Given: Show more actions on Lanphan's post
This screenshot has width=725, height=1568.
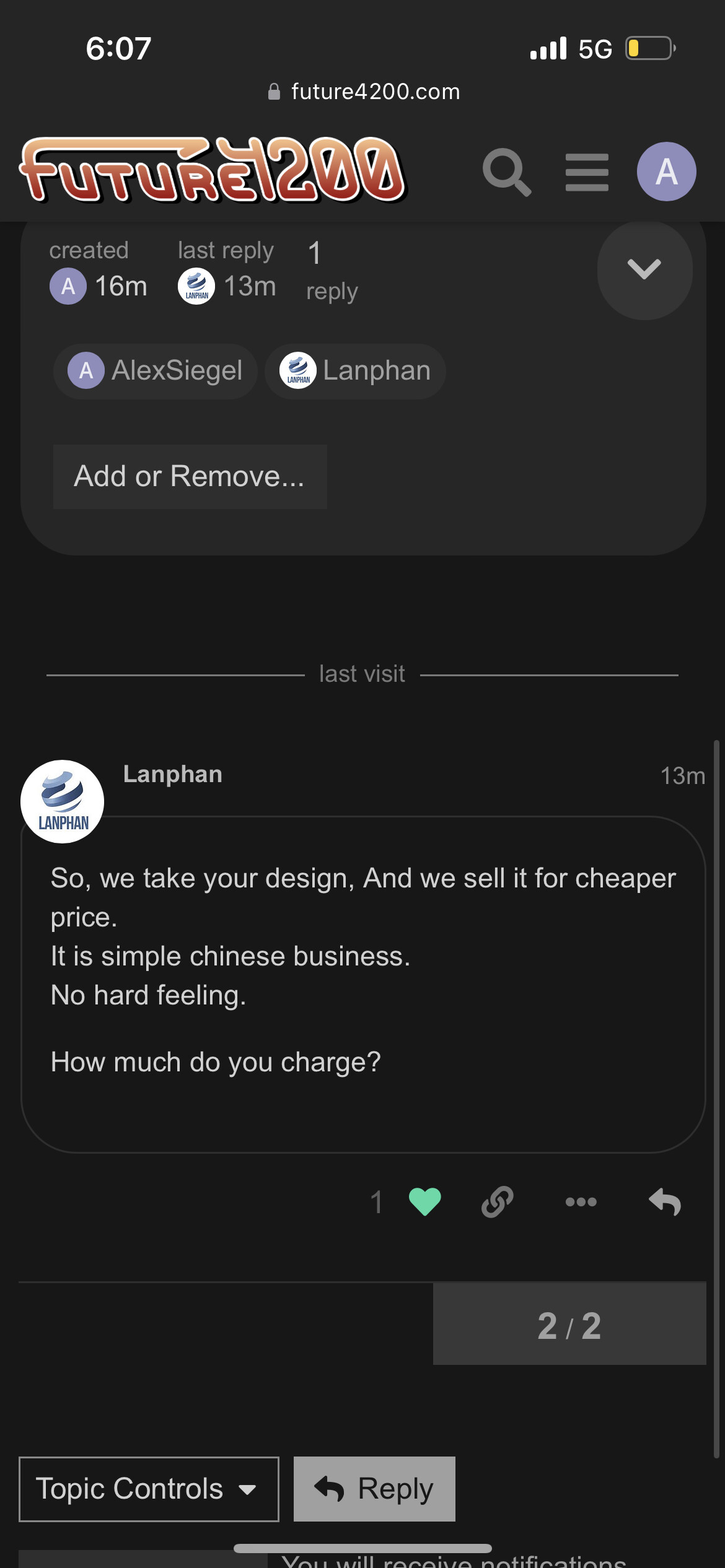Looking at the screenshot, I should pos(581,1202).
